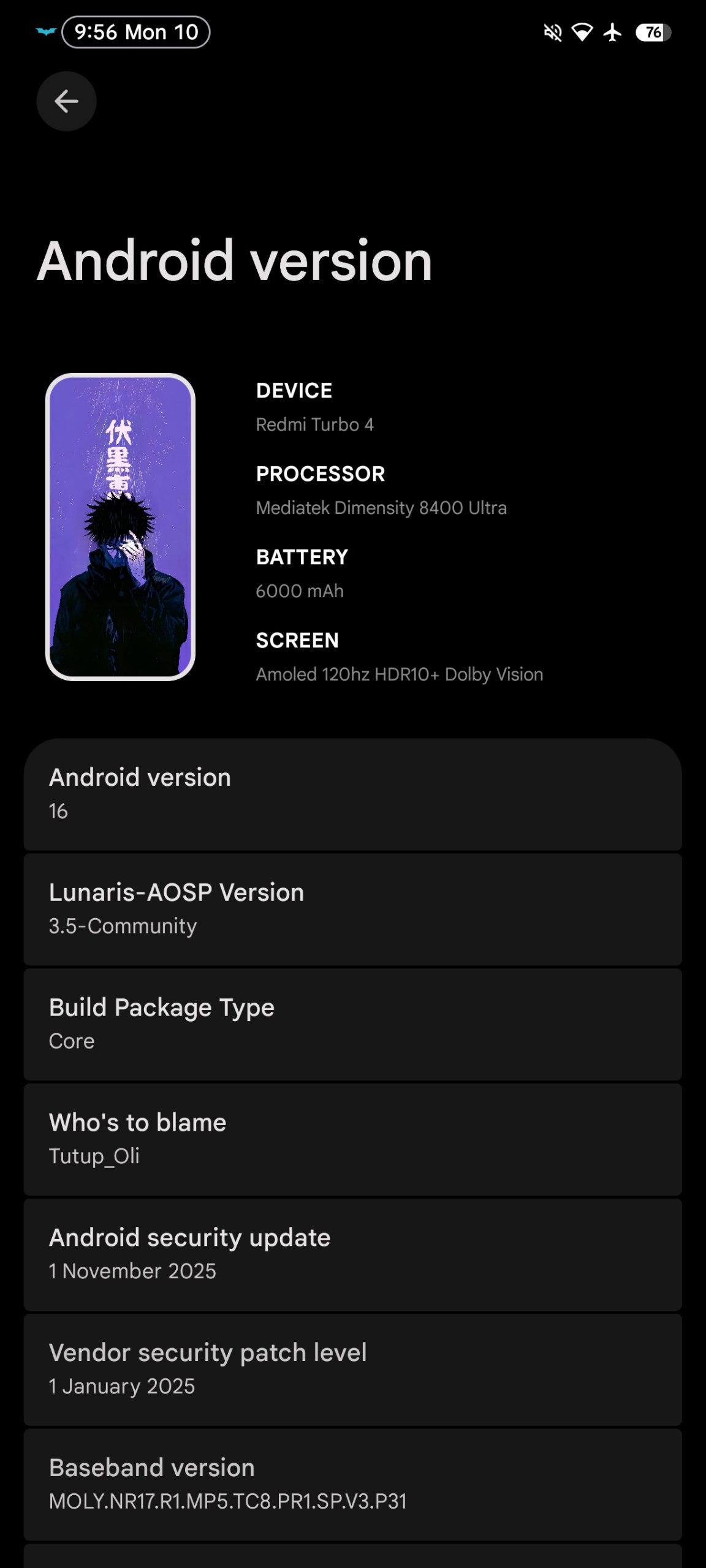Open the Lunaris-AOSP Version row
This screenshot has width=706, height=1568.
pos(352,909)
